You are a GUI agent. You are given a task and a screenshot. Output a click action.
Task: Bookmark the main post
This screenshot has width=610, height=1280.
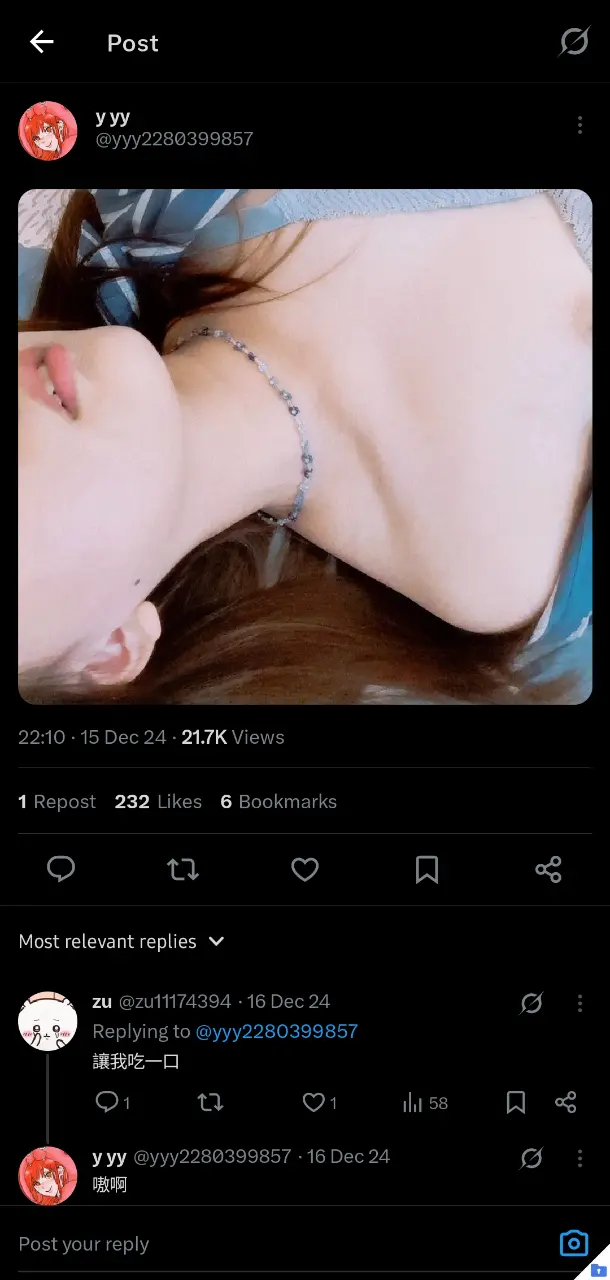[427, 870]
